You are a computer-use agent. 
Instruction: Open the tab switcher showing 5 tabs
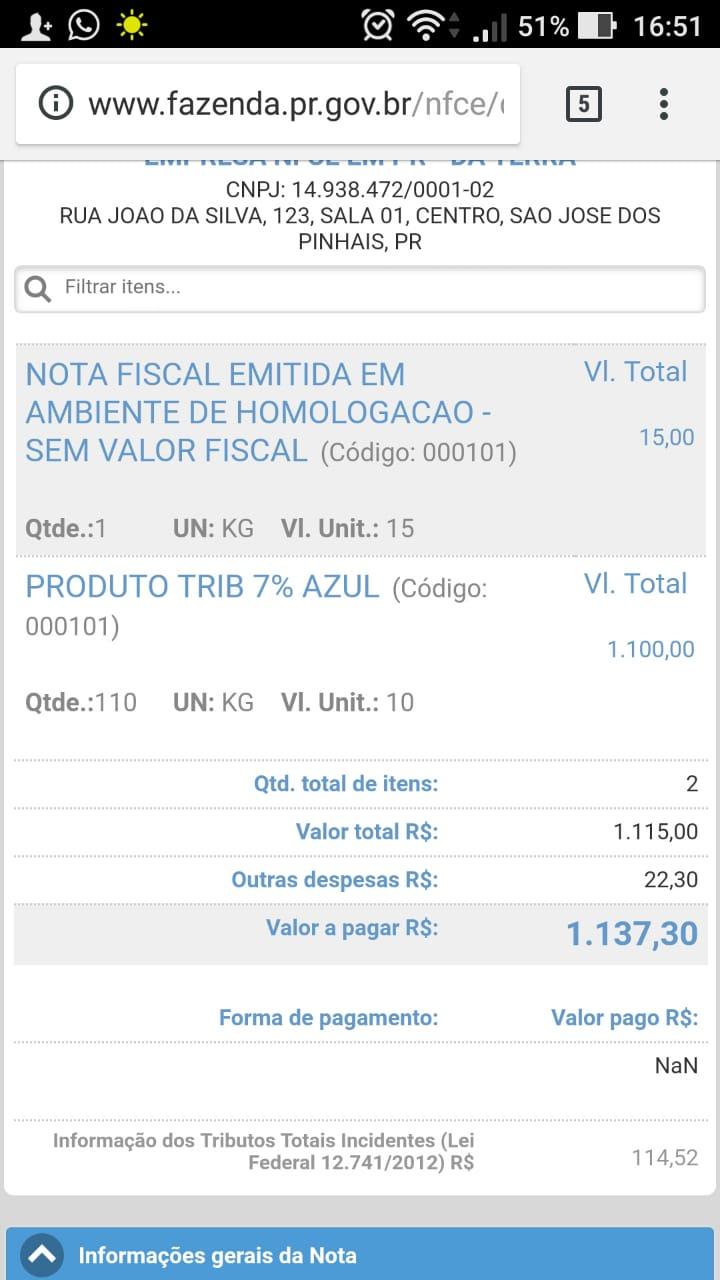click(584, 104)
